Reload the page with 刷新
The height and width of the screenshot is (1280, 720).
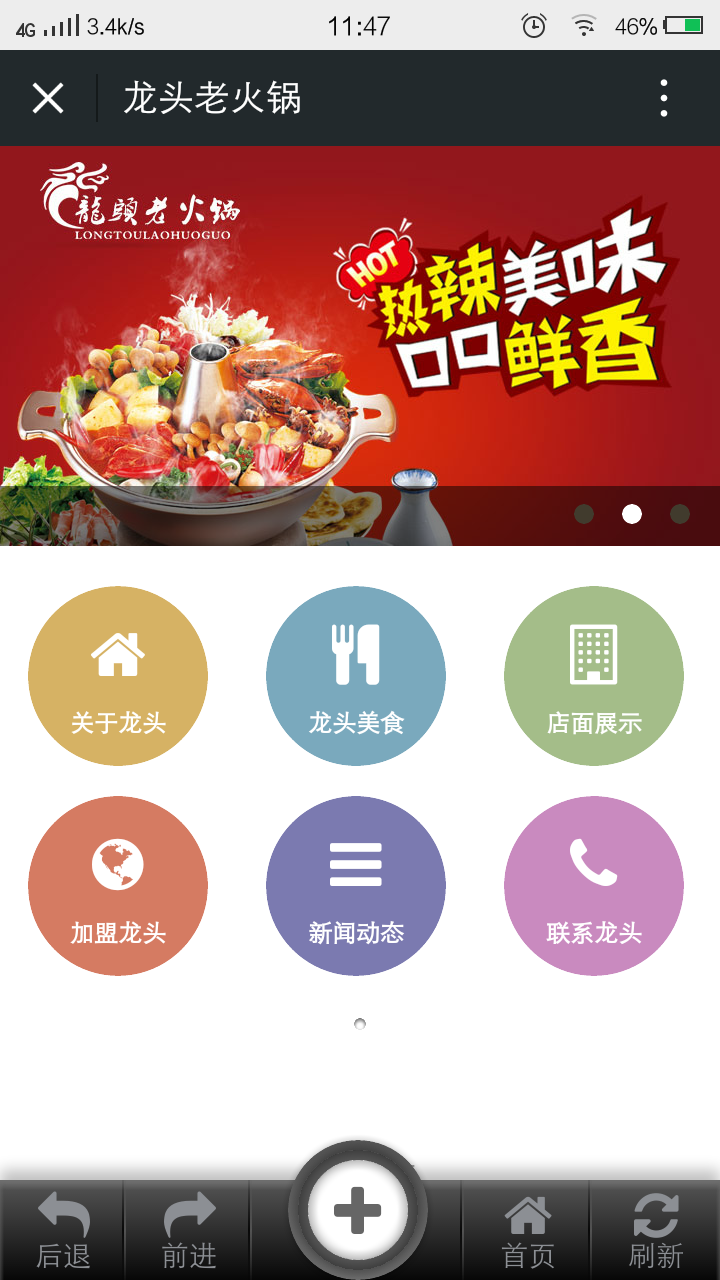(655, 1231)
